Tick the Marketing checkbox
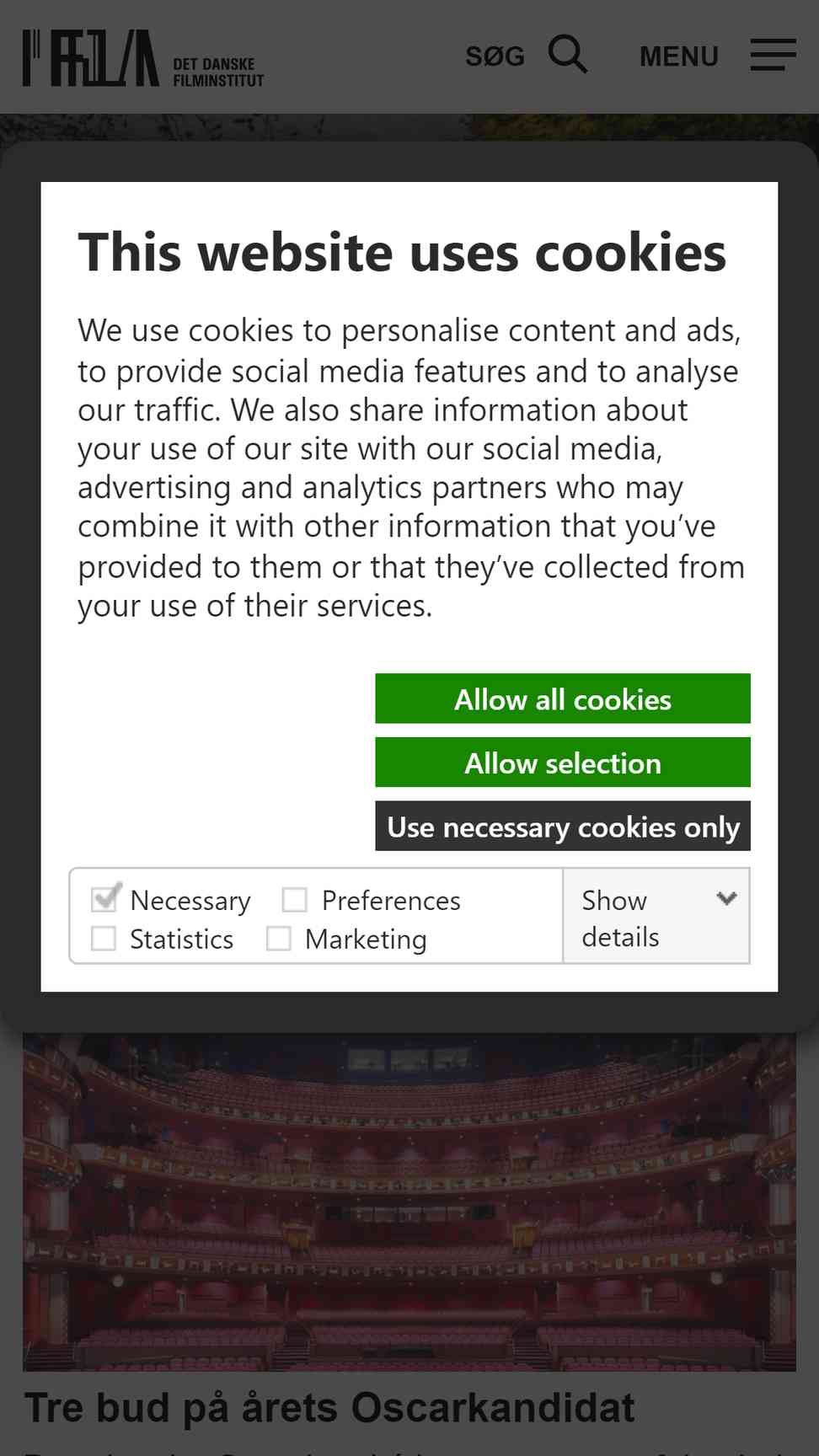Screen dimensions: 819x1456 (279, 939)
